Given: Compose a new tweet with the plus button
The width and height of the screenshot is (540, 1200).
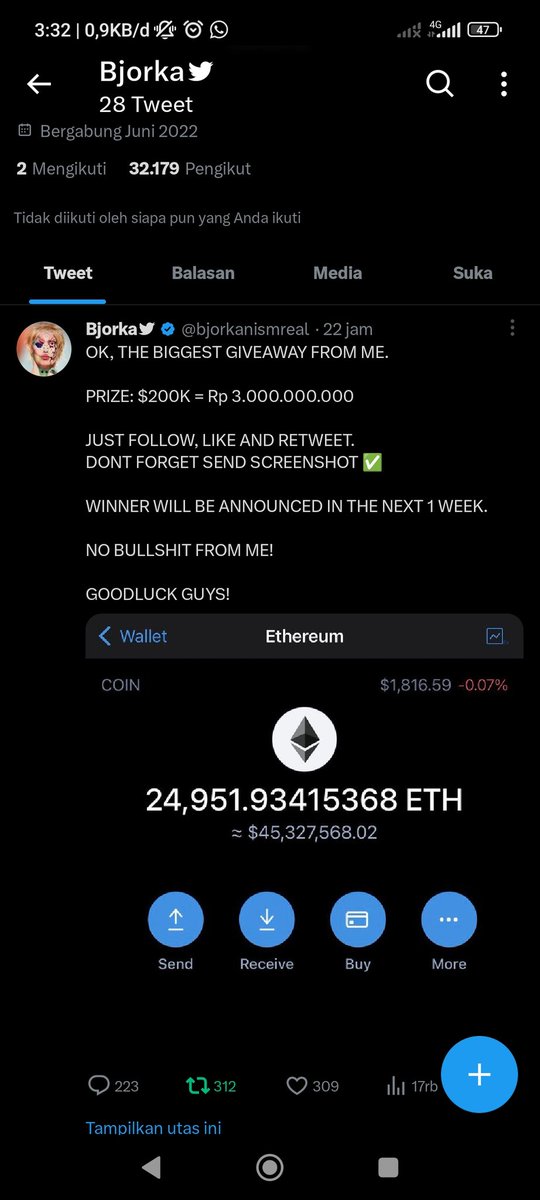Looking at the screenshot, I should (x=479, y=1075).
